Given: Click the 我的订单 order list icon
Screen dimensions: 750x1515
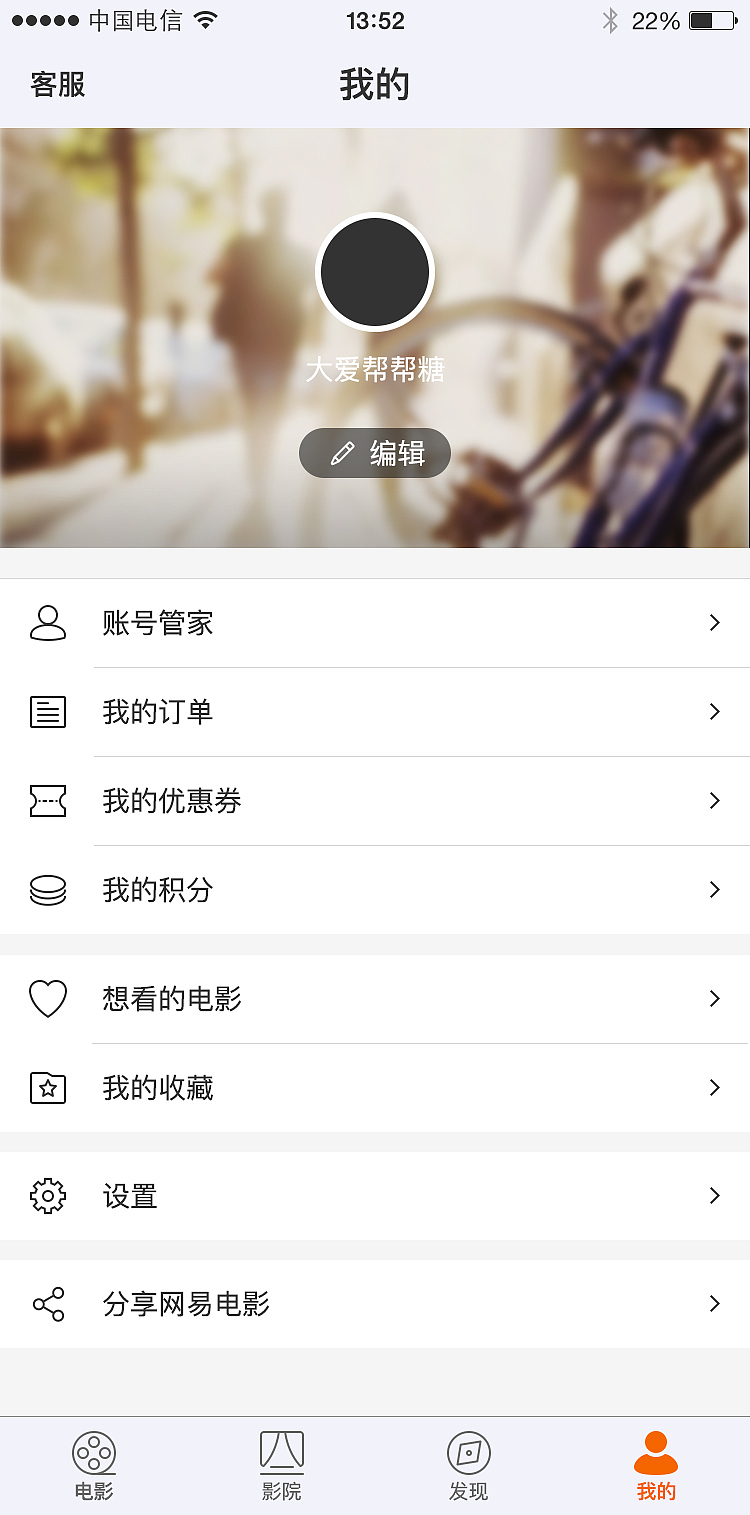Looking at the screenshot, I should tap(48, 712).
